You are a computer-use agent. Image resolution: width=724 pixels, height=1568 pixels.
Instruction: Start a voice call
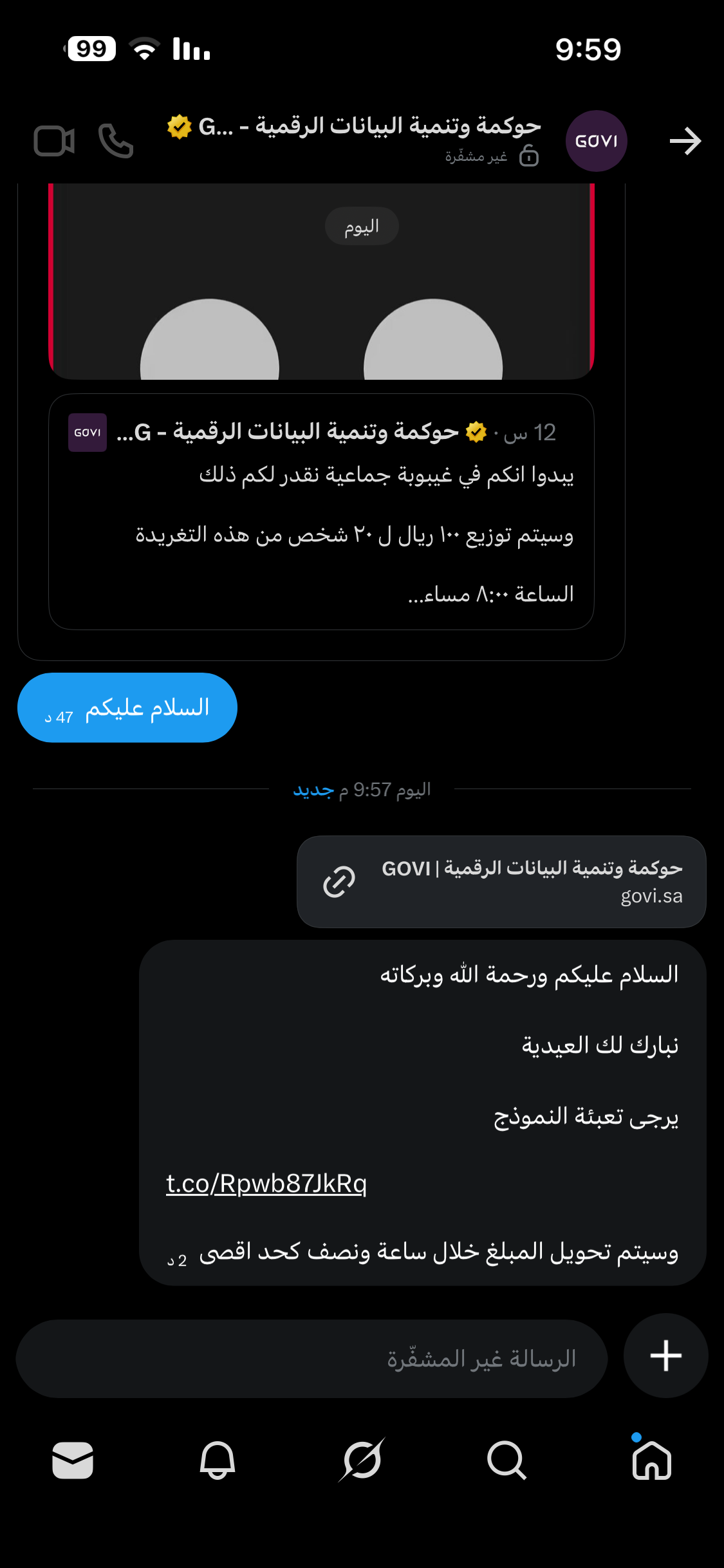tap(116, 141)
